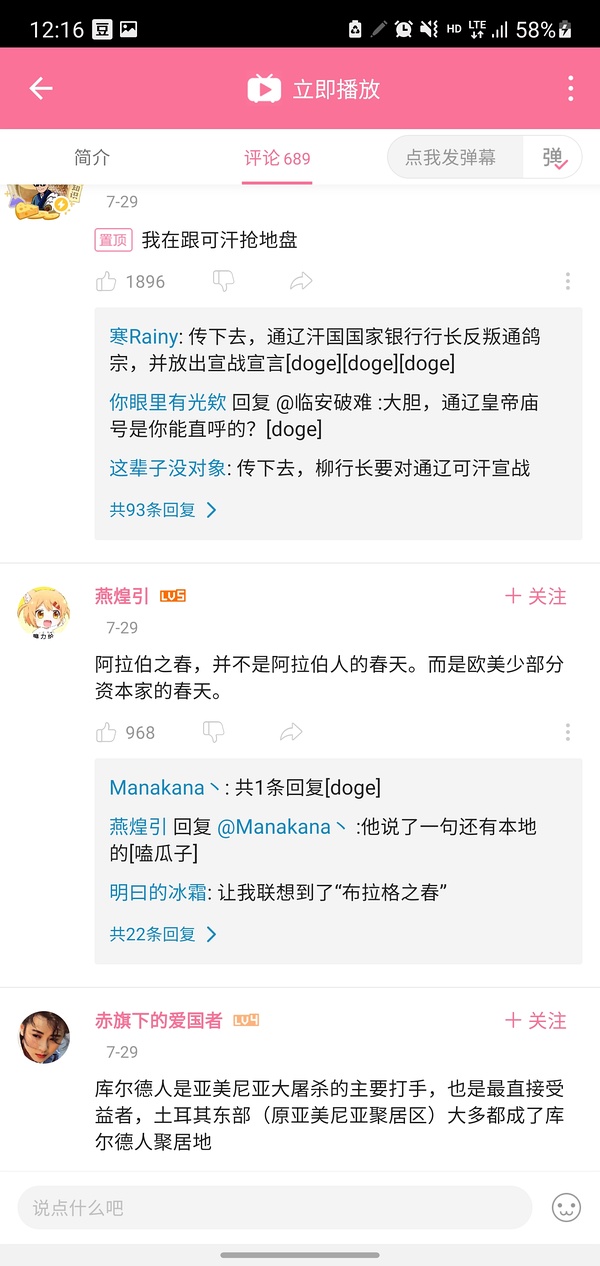Screen dimensions: 600x1266
Task: Like 燕煌引's comment with 968 likes
Action: point(107,733)
